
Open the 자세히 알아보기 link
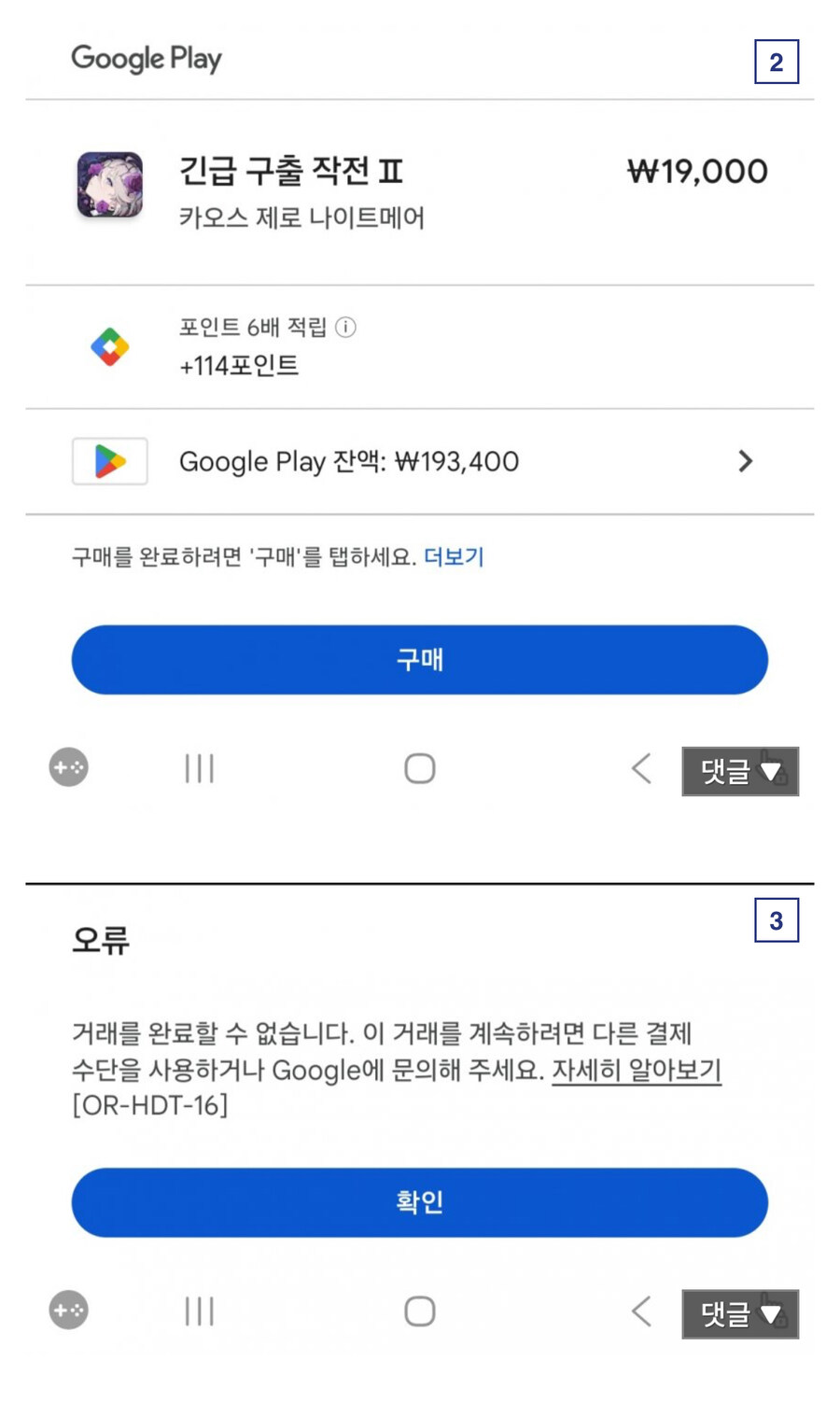(637, 1071)
